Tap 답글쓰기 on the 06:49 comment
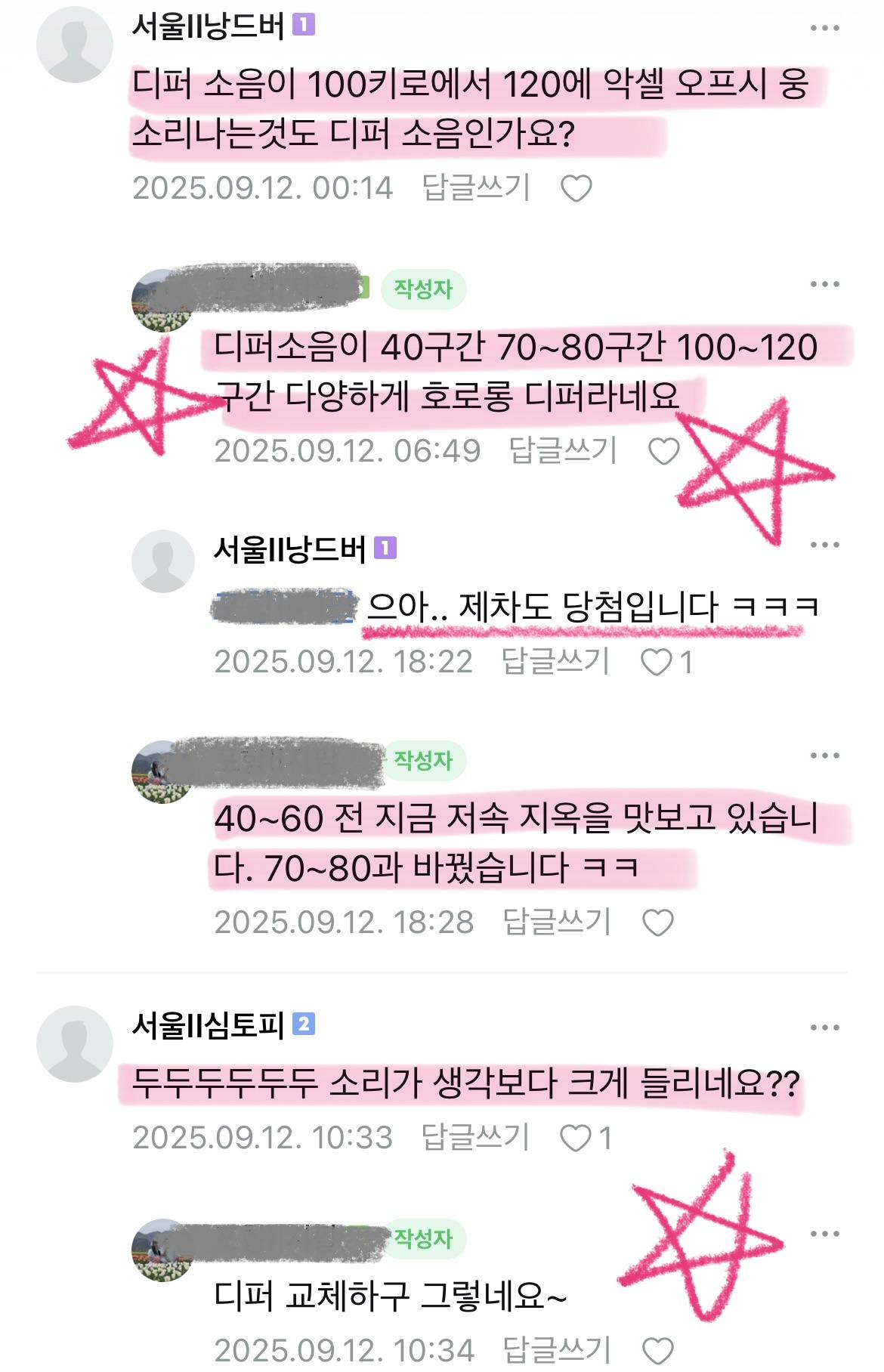884x1372 pixels. [564, 451]
